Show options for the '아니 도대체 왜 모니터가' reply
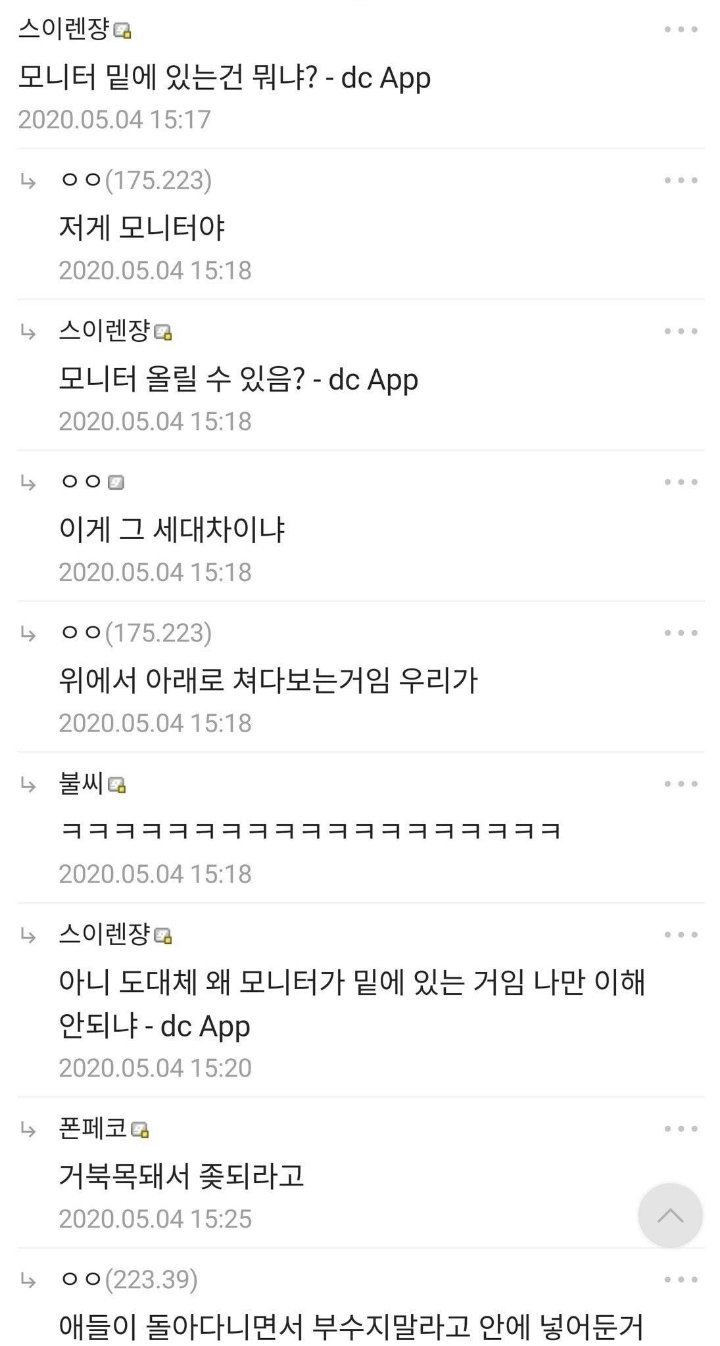 681,936
